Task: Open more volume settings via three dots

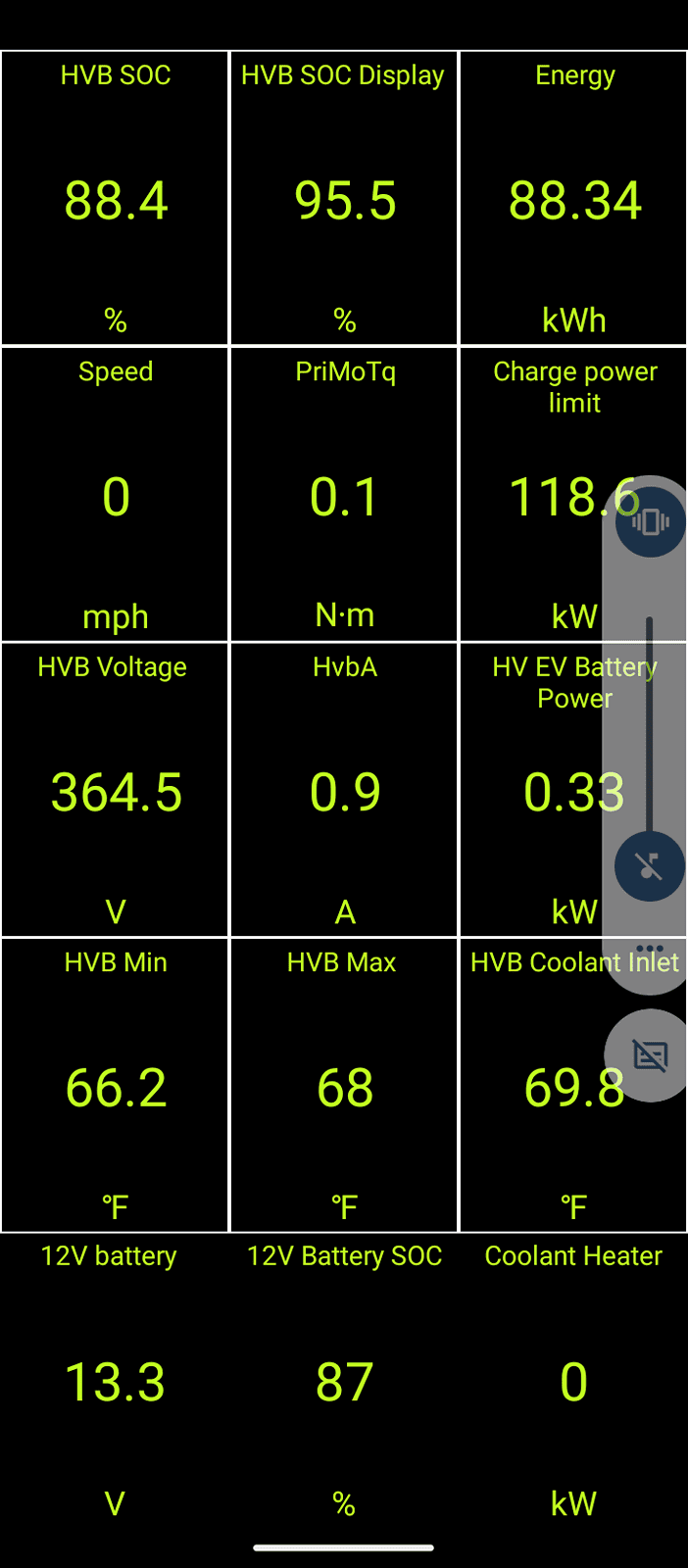Action: point(650,949)
